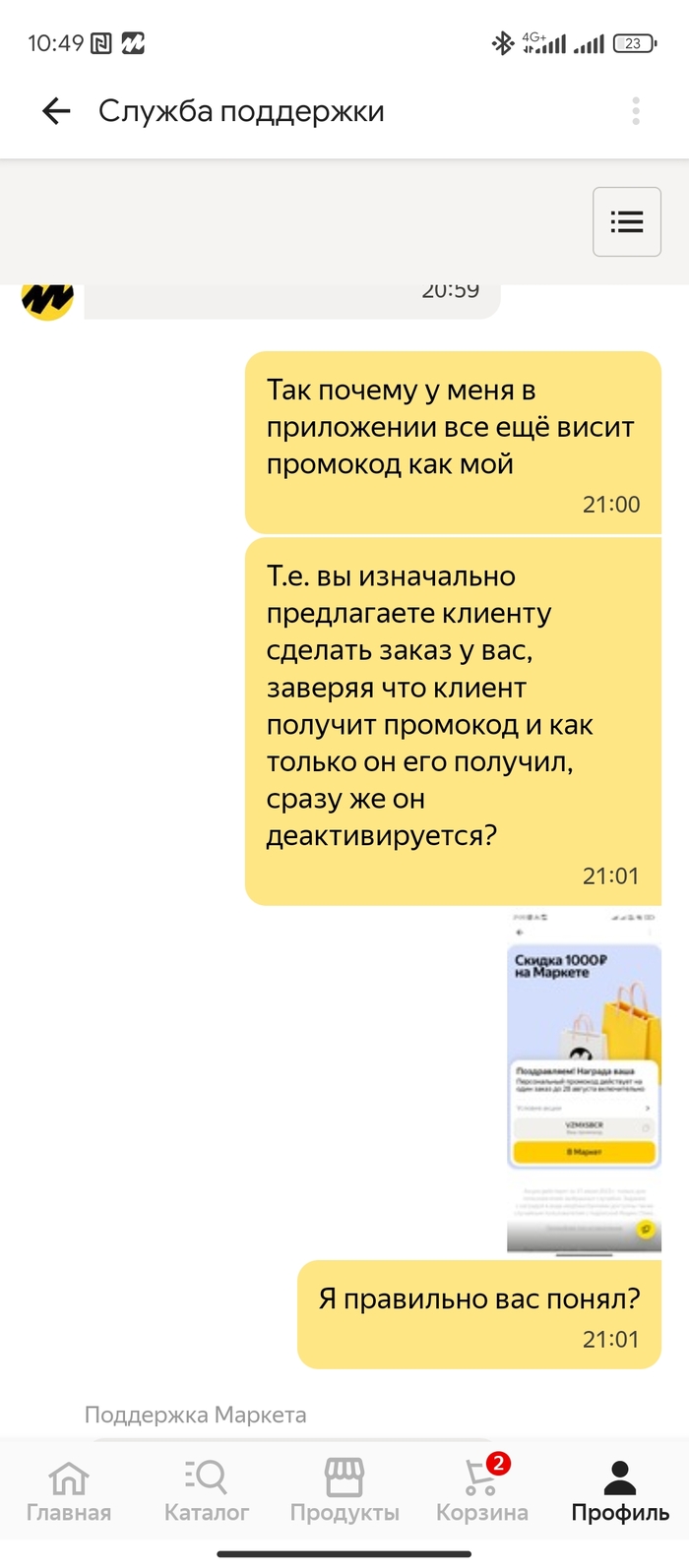Open the three-dot overflow menu
This screenshot has height=1568, width=689.
636,111
